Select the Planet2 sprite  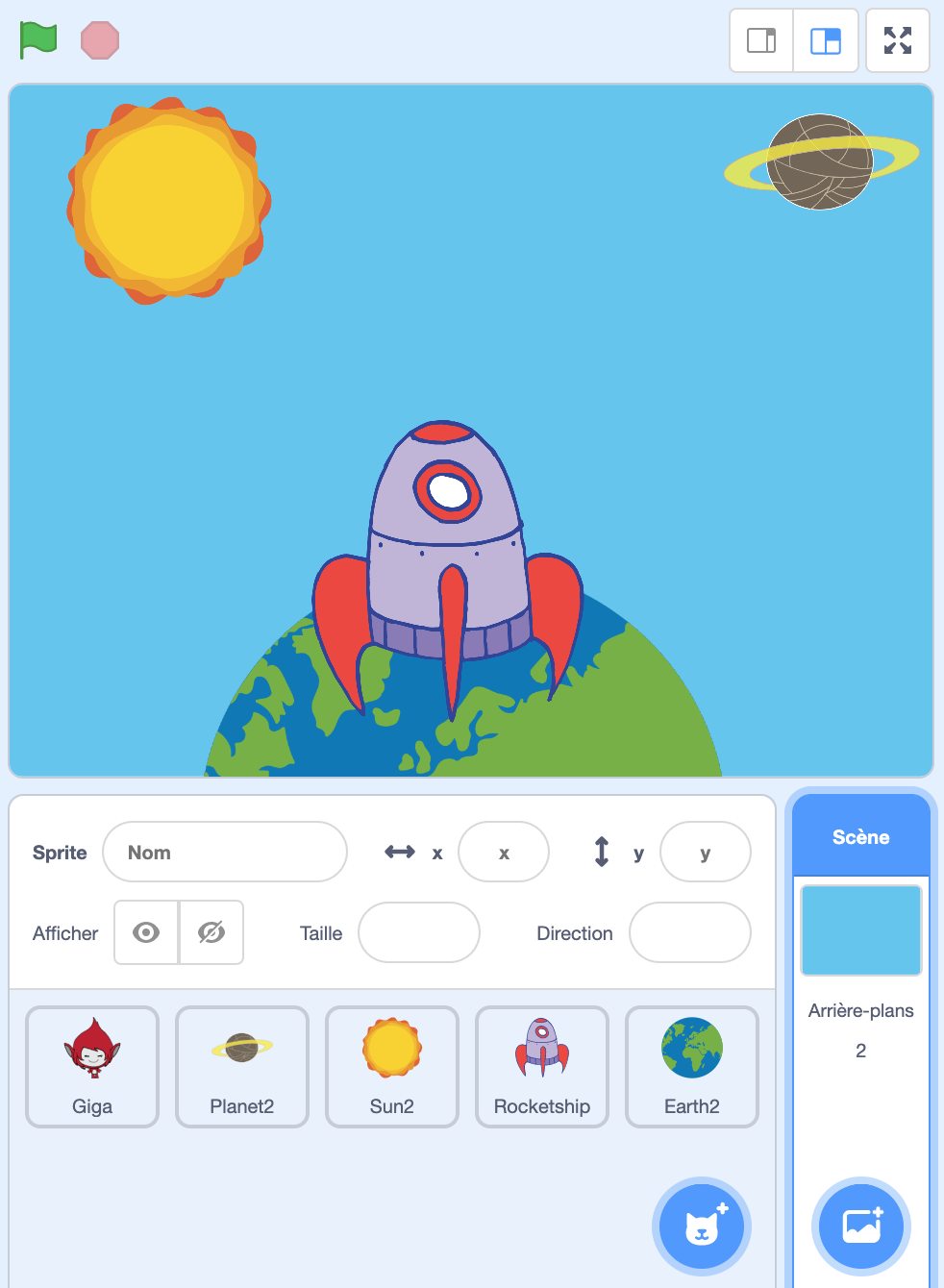242,1067
